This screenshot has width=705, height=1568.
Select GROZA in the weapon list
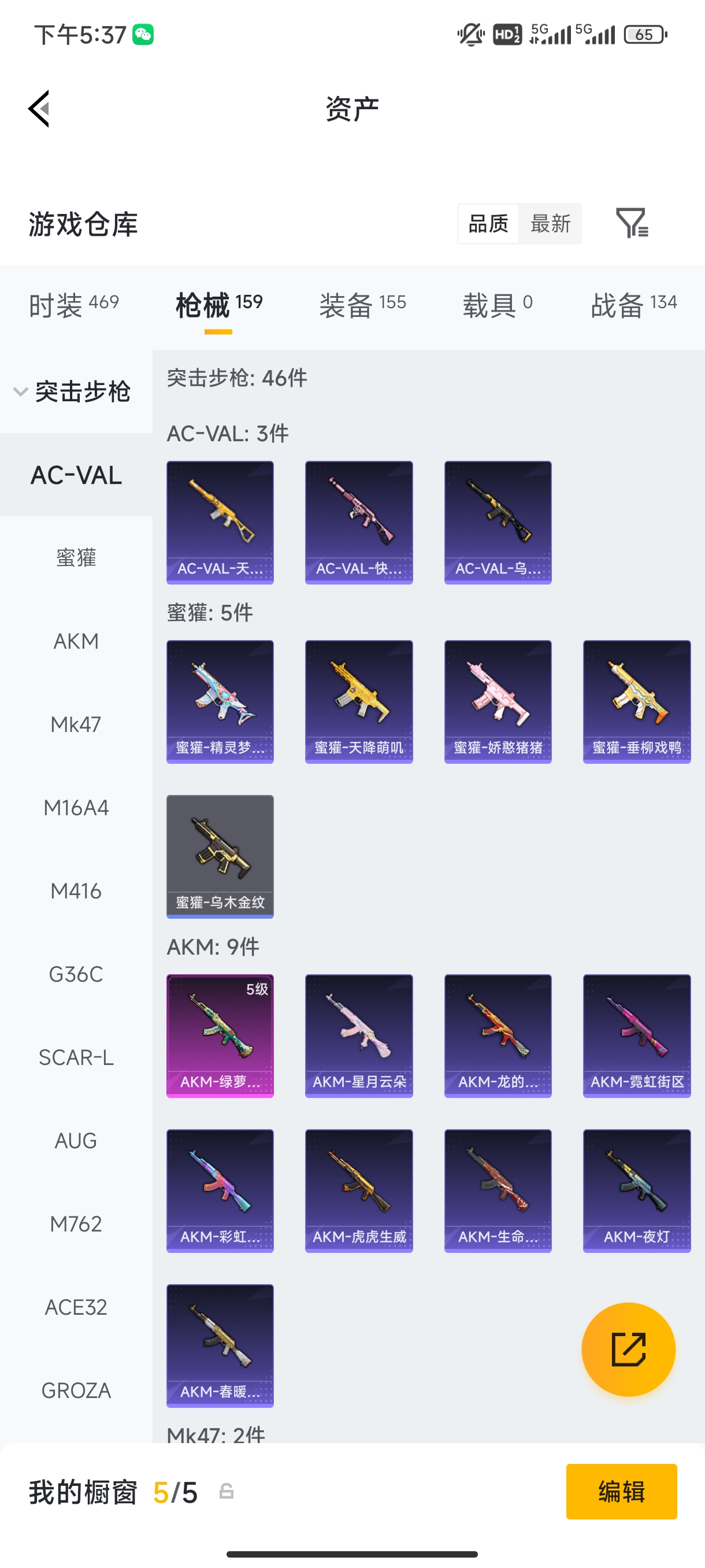76,1391
